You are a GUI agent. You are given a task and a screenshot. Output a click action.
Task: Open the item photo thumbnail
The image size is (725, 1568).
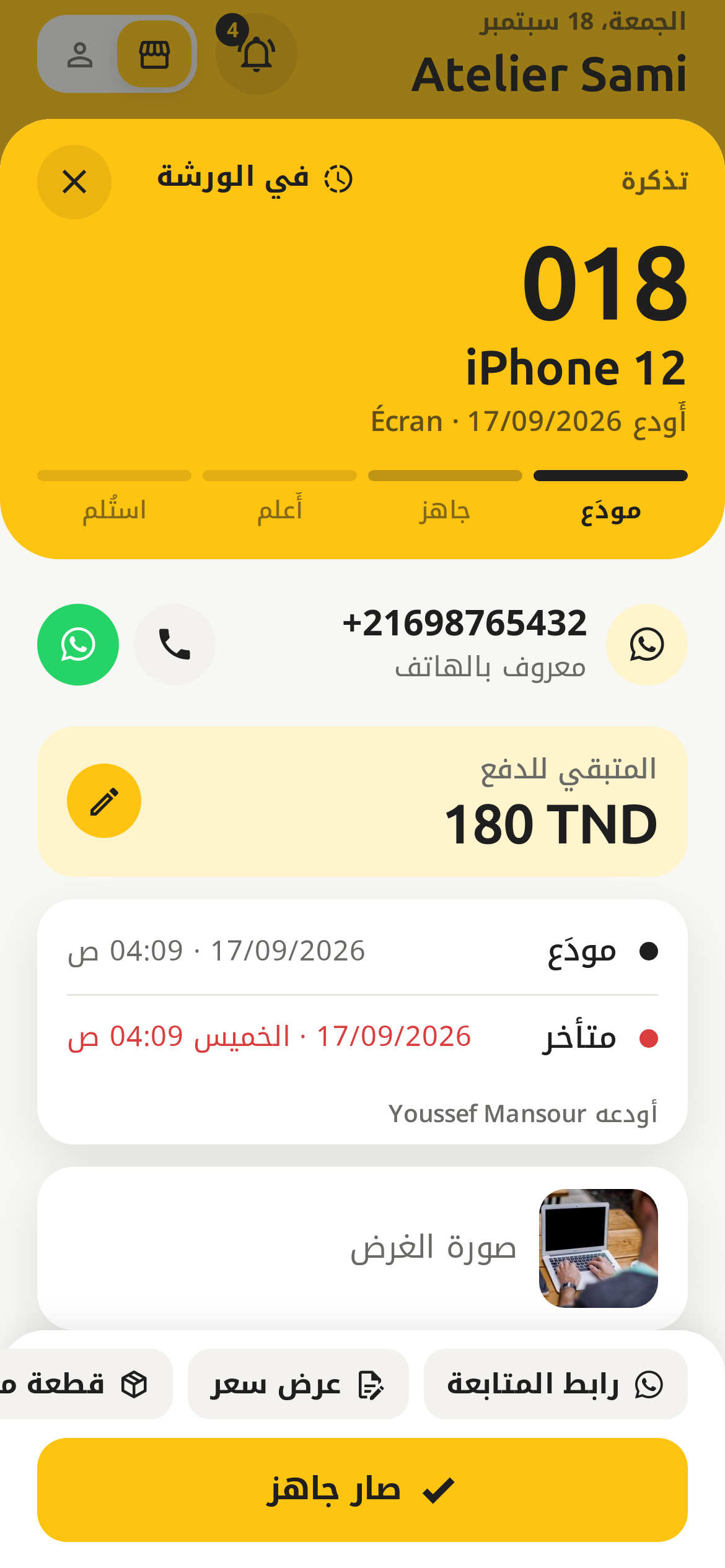pos(598,1248)
